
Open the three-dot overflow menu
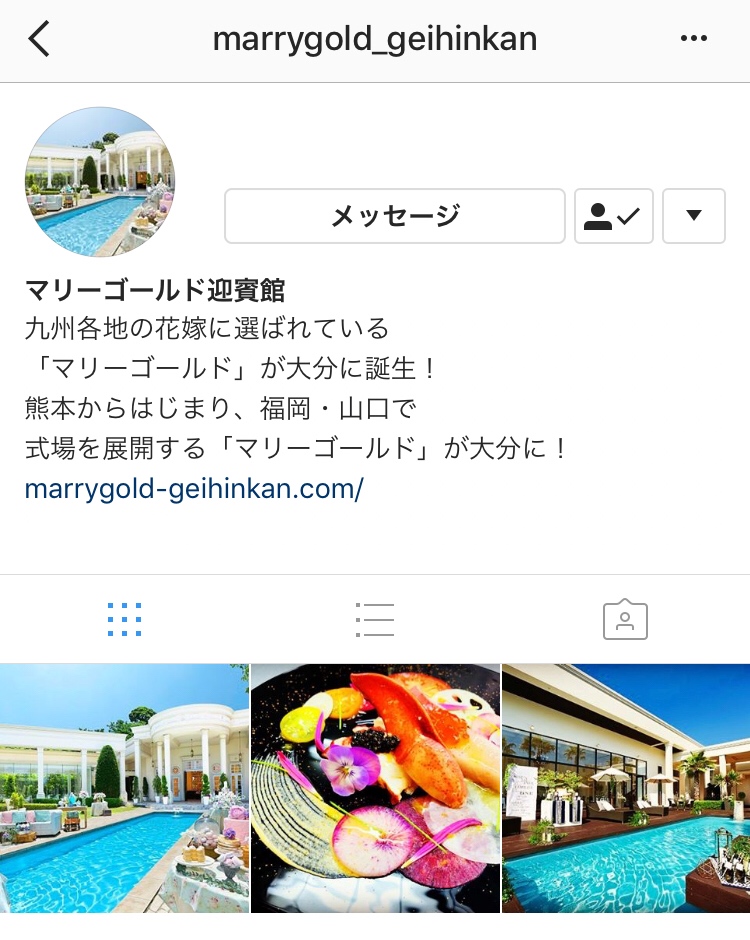click(693, 39)
